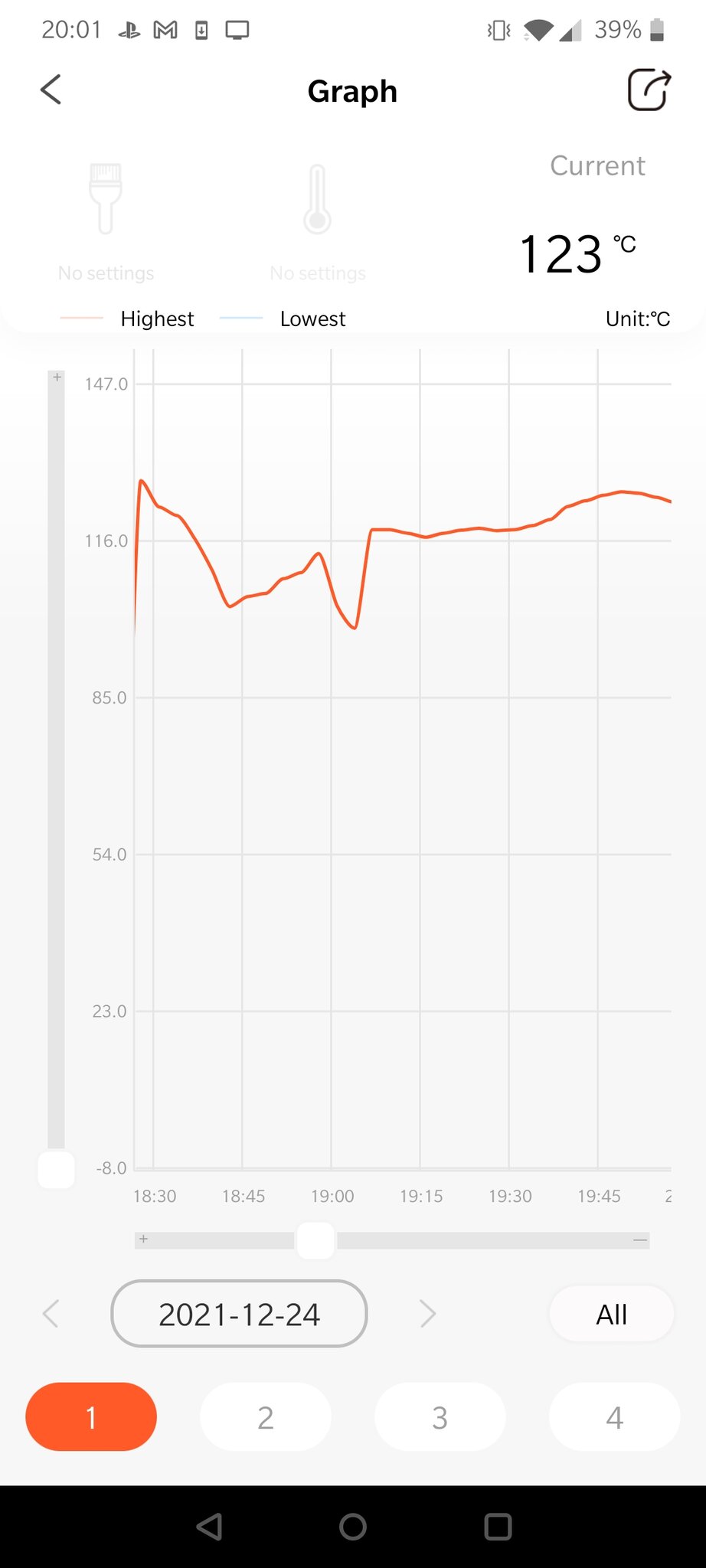706x1568 pixels.
Task: Share or export the graph
Action: point(649,90)
